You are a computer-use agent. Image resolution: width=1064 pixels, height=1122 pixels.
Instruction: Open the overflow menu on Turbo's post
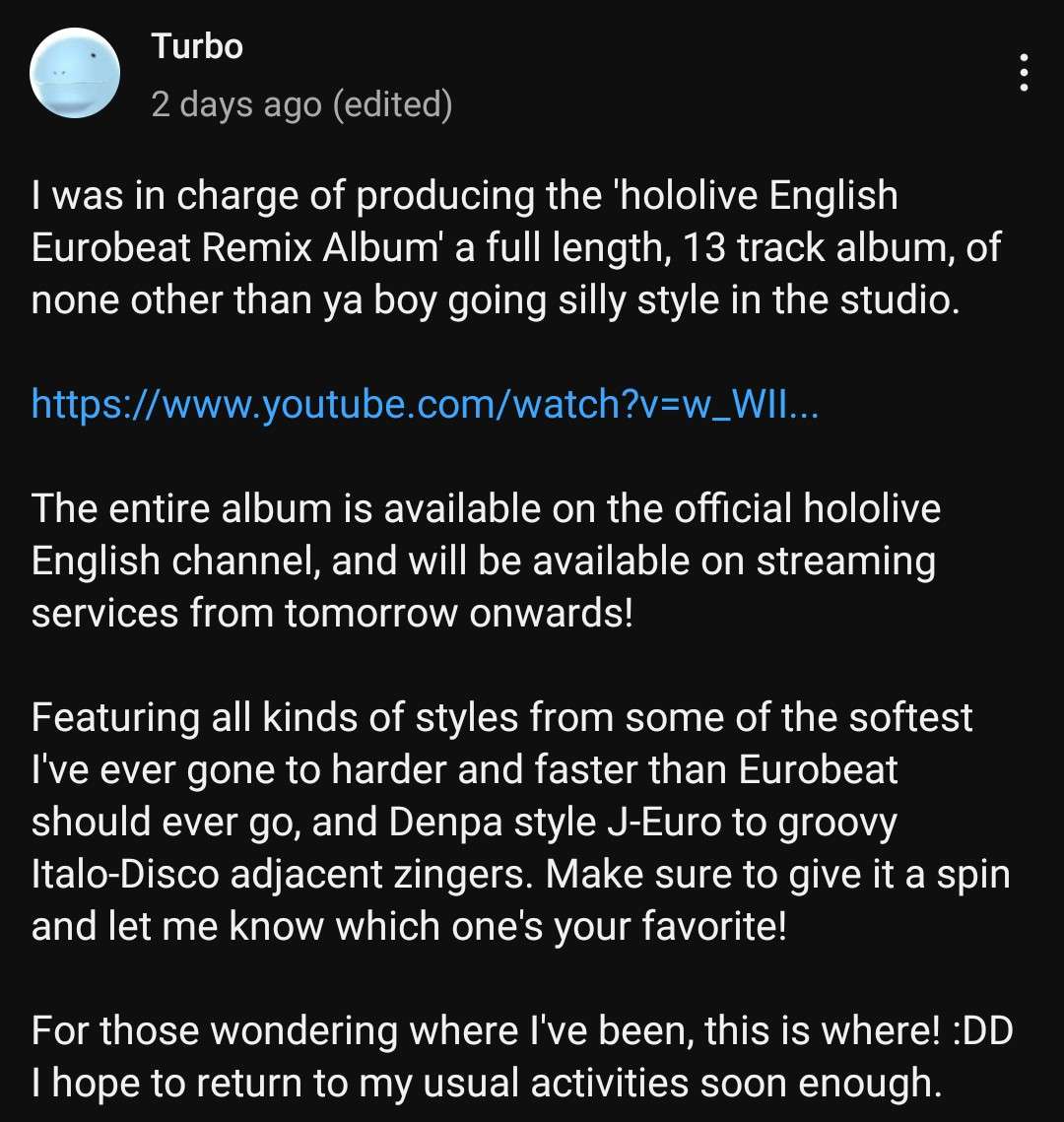1024,74
